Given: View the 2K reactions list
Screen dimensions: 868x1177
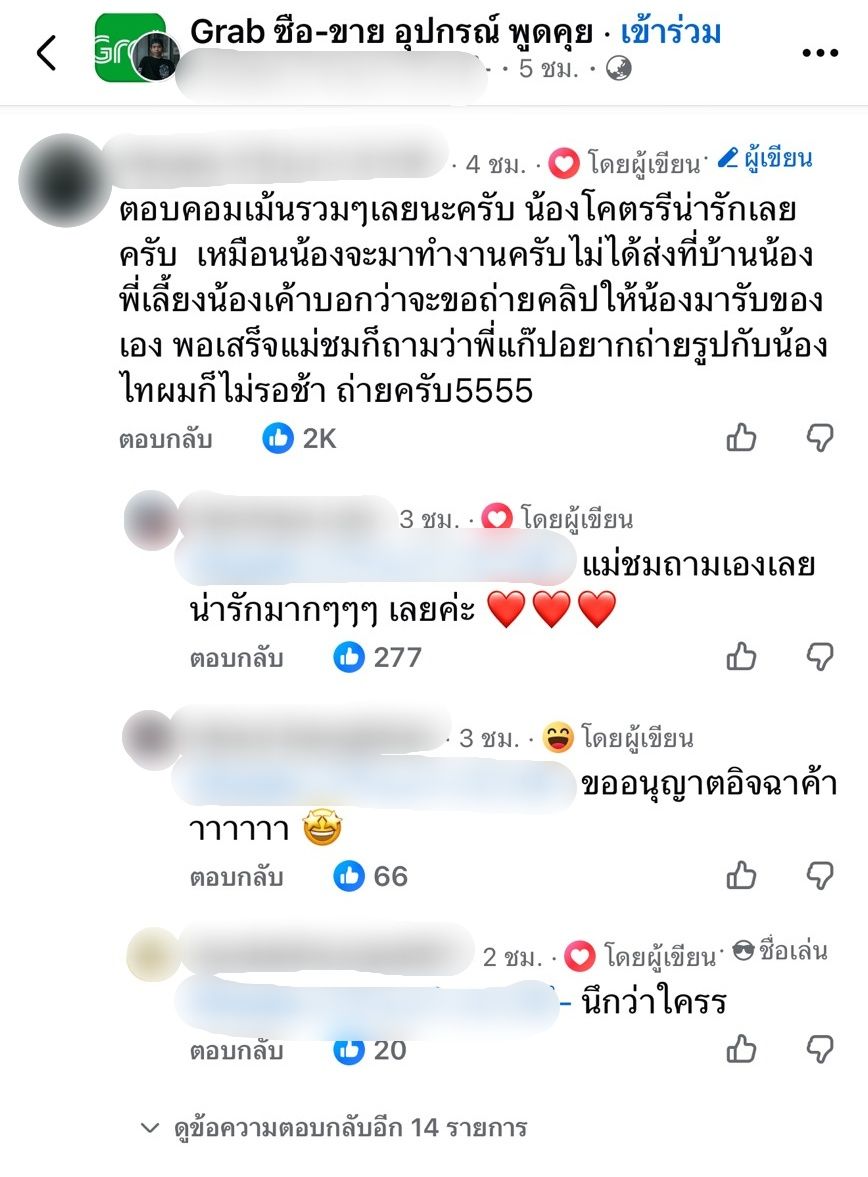Looking at the screenshot, I should [300, 438].
